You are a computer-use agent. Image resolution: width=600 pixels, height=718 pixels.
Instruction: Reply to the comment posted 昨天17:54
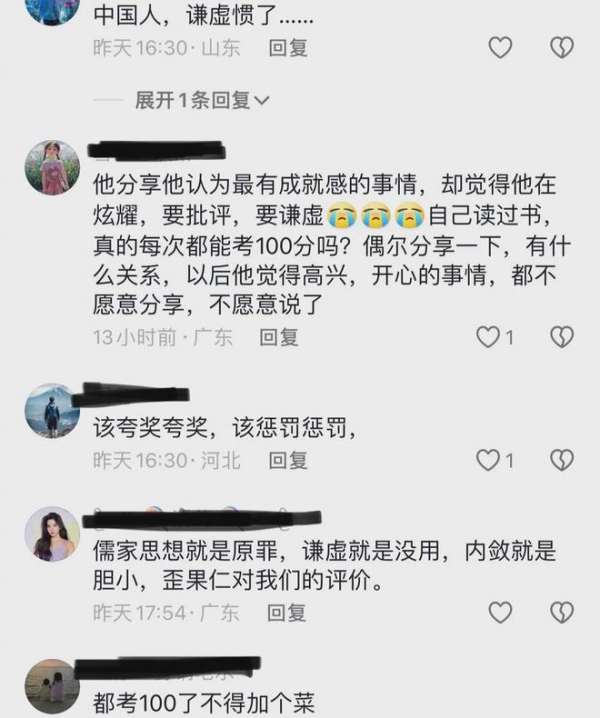(287, 612)
